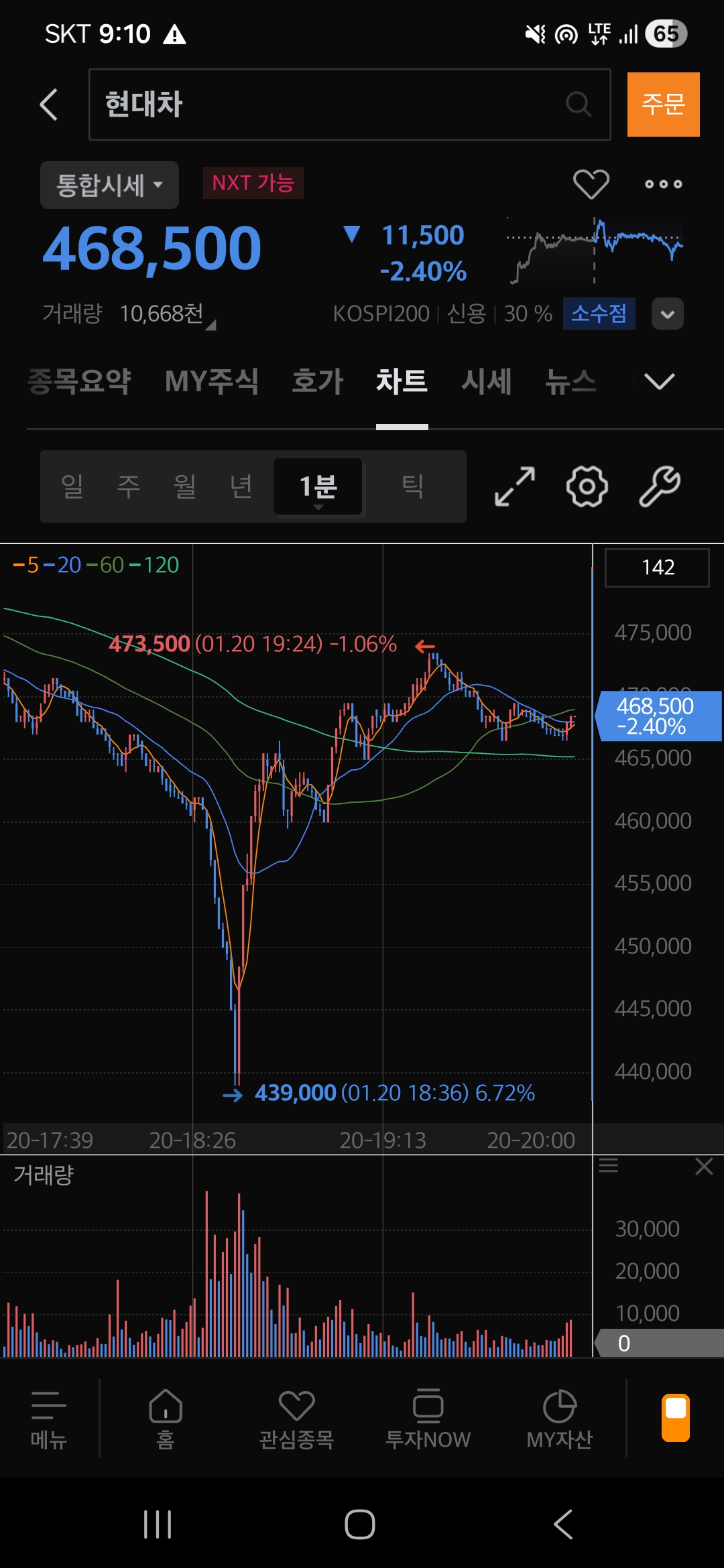Select the 틱 tick chart period

[412, 486]
